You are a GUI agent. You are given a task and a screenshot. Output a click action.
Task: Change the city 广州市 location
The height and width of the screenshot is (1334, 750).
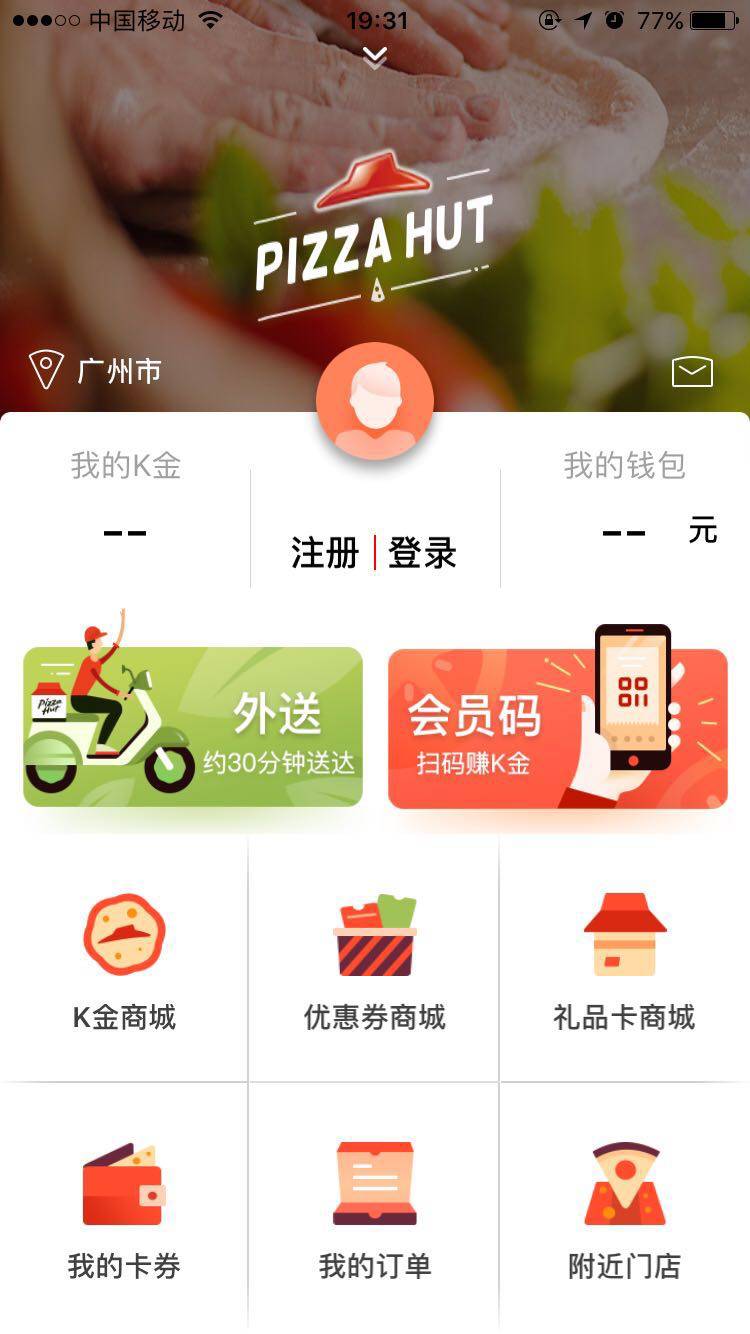(96, 371)
